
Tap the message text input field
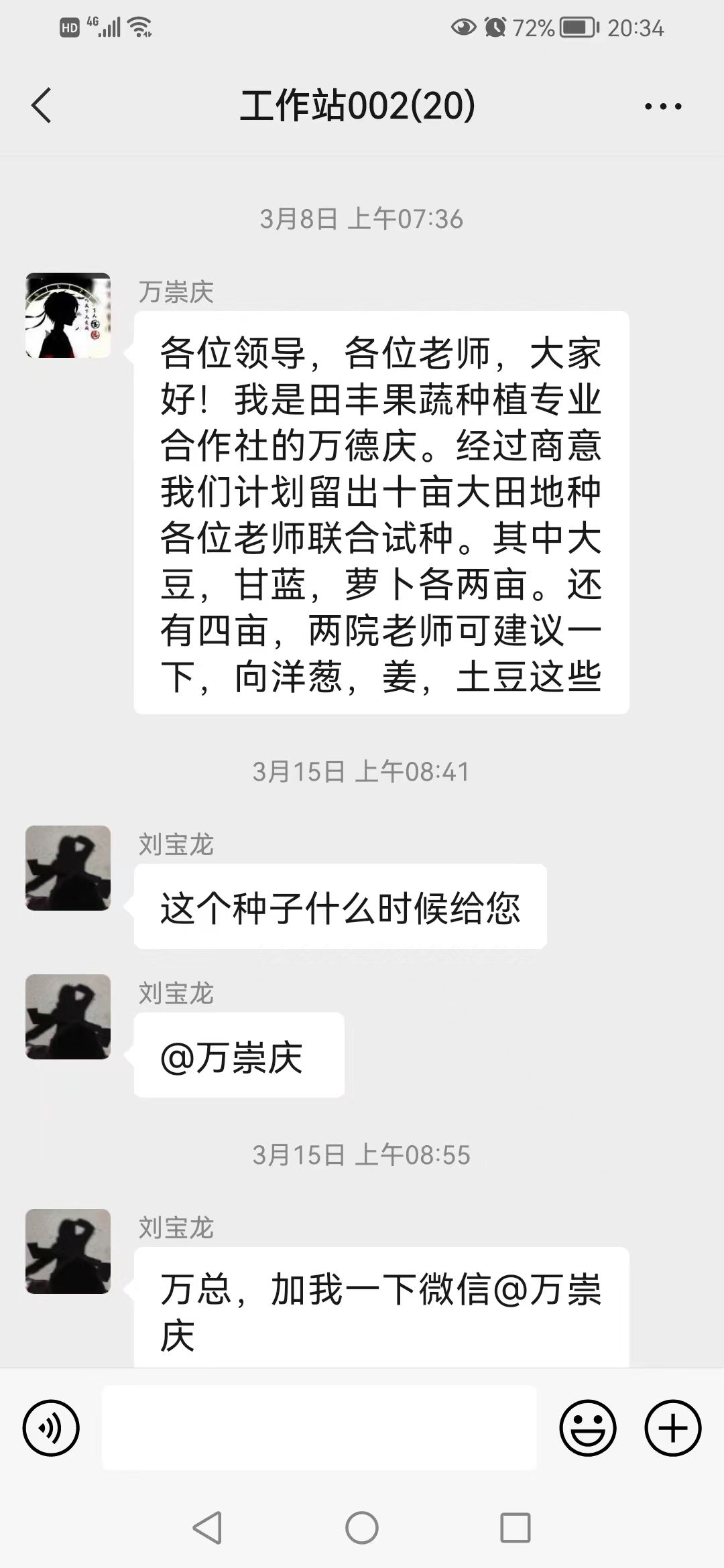click(319, 1428)
